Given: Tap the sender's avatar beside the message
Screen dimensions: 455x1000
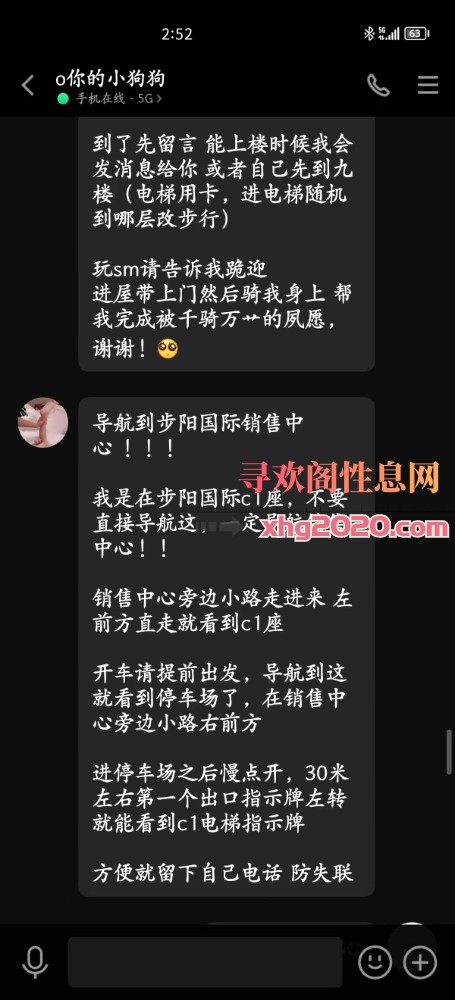Looking at the screenshot, I should coord(43,422).
